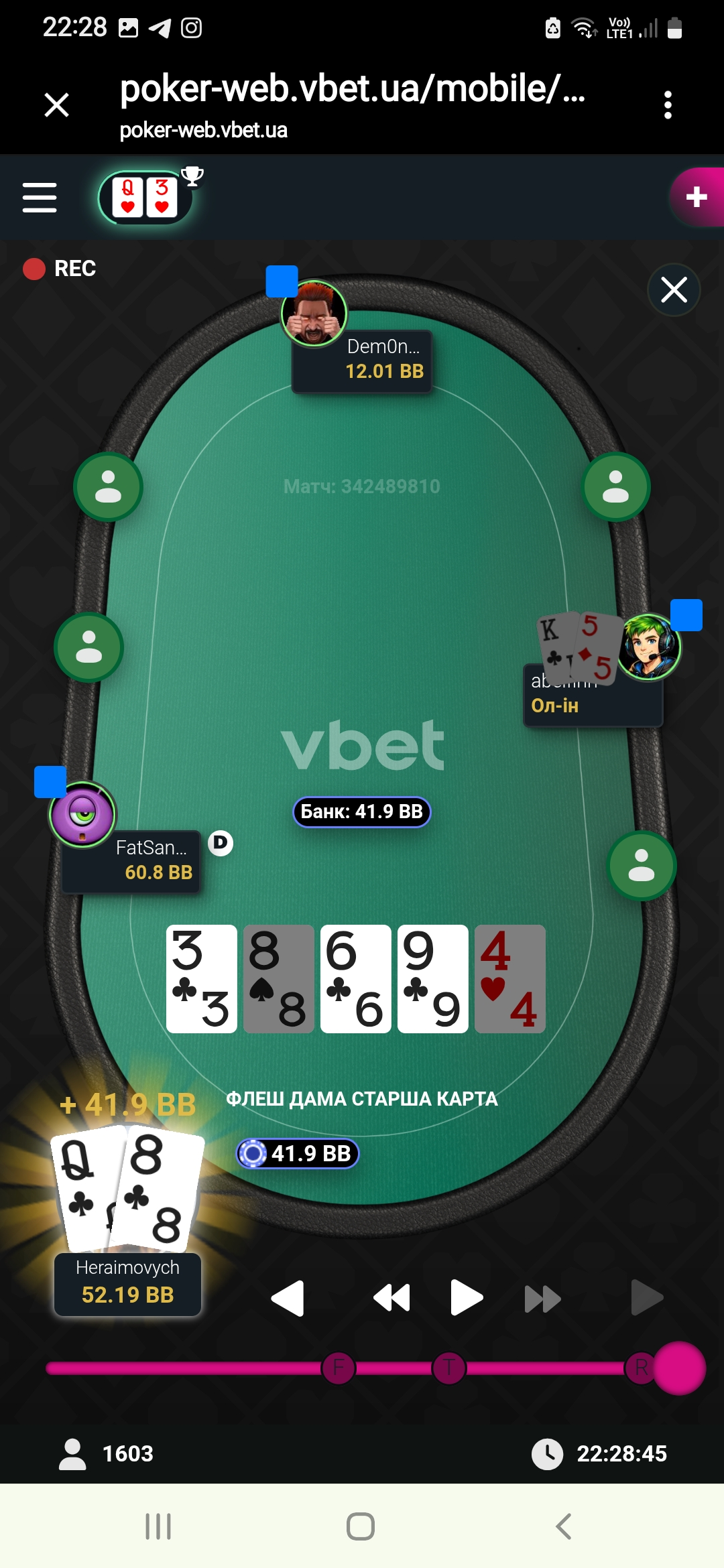Jump to the flop marker F
This screenshot has height=1568, width=724.
339,1368
